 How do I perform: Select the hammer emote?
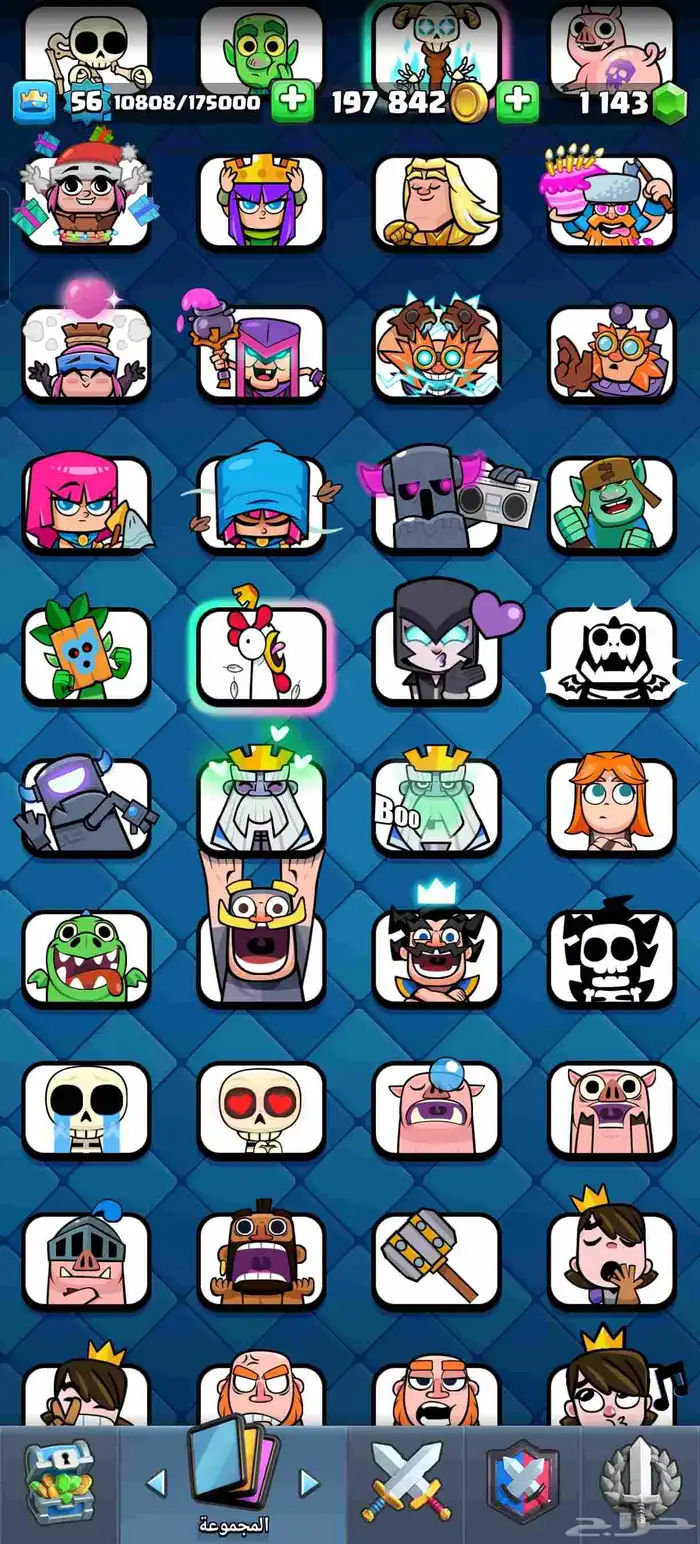point(437,1258)
